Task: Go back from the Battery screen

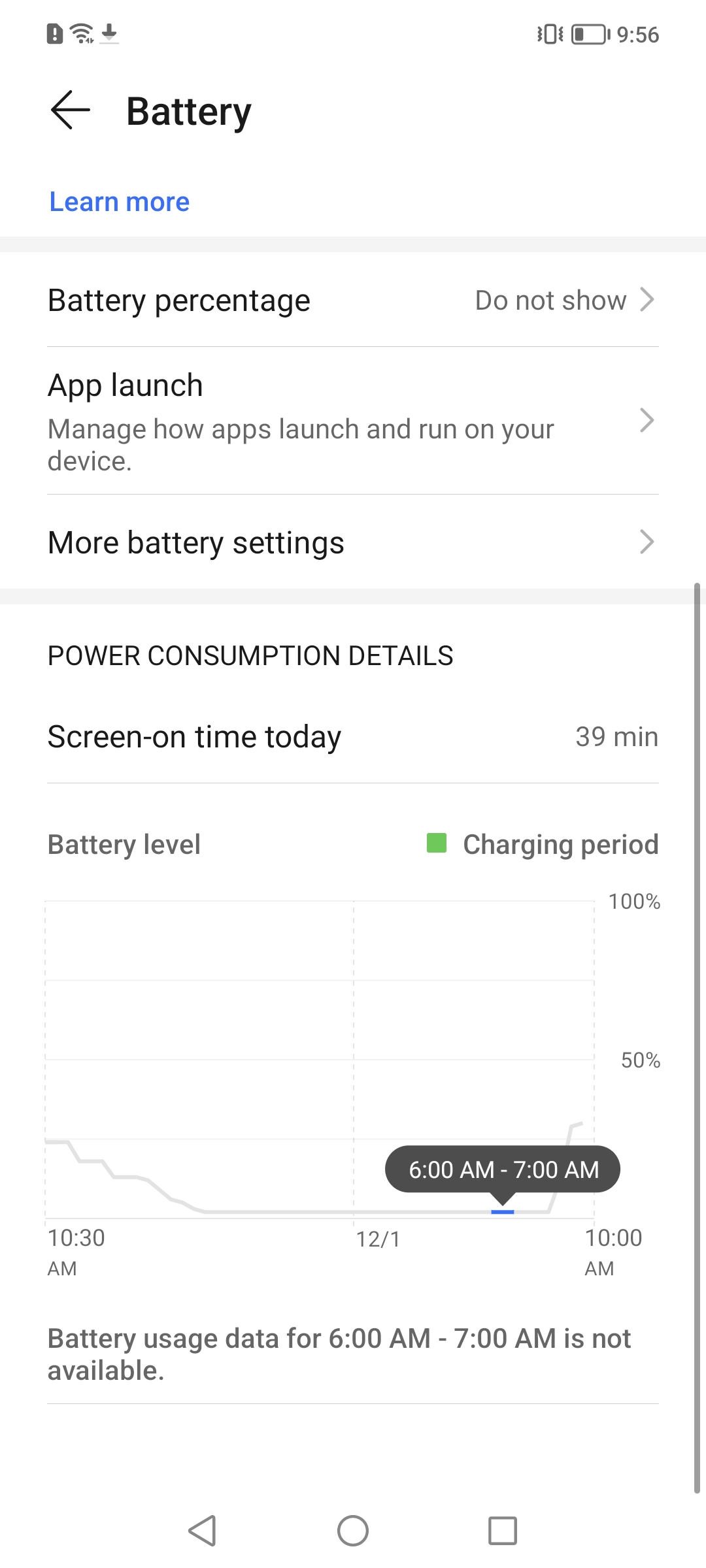Action: [x=70, y=110]
